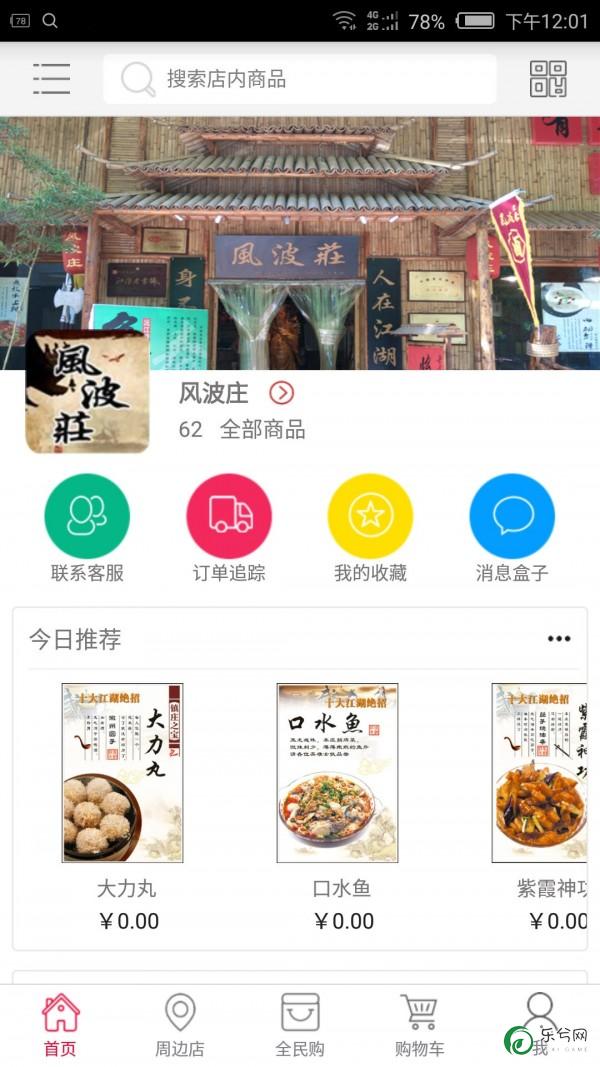Open the QR code scanner
This screenshot has height=1067, width=600.
click(x=548, y=79)
